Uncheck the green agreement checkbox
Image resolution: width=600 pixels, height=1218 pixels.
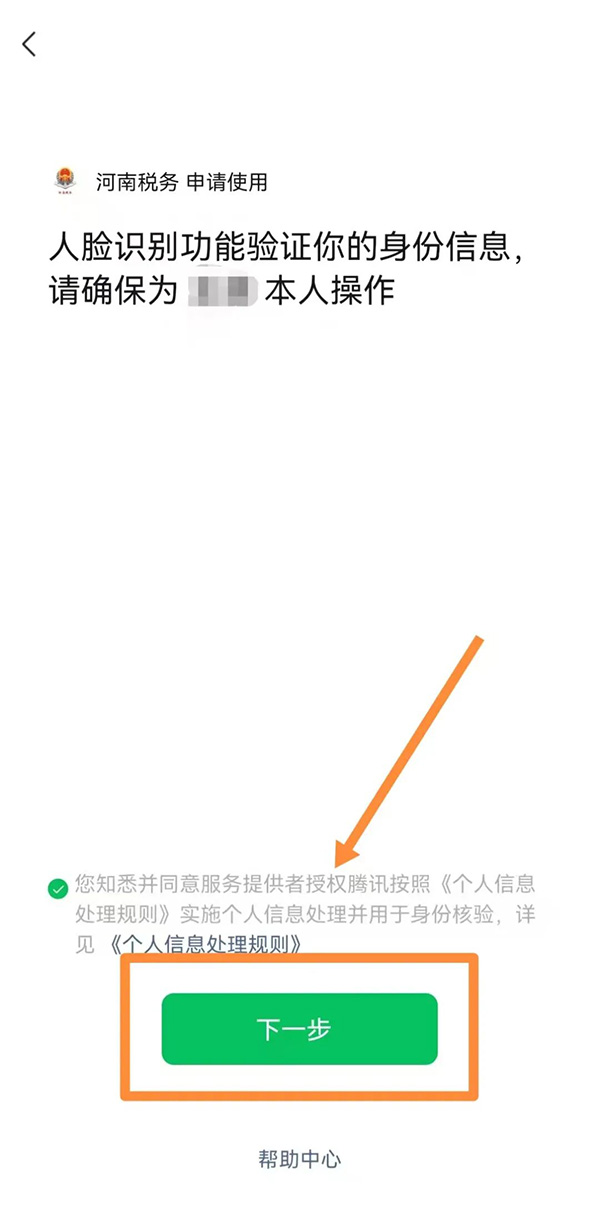point(58,887)
